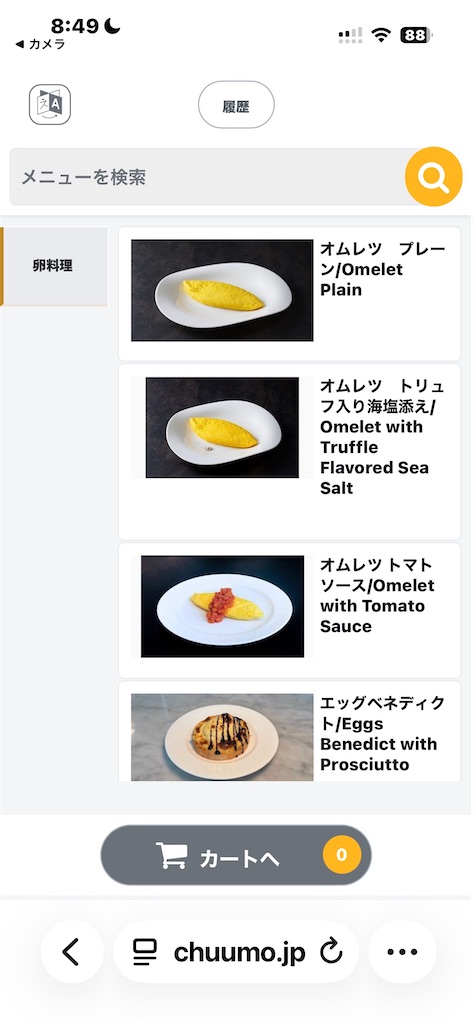Open the 履歴 order history button
Viewport: 473px width, 1024px height.
click(236, 104)
